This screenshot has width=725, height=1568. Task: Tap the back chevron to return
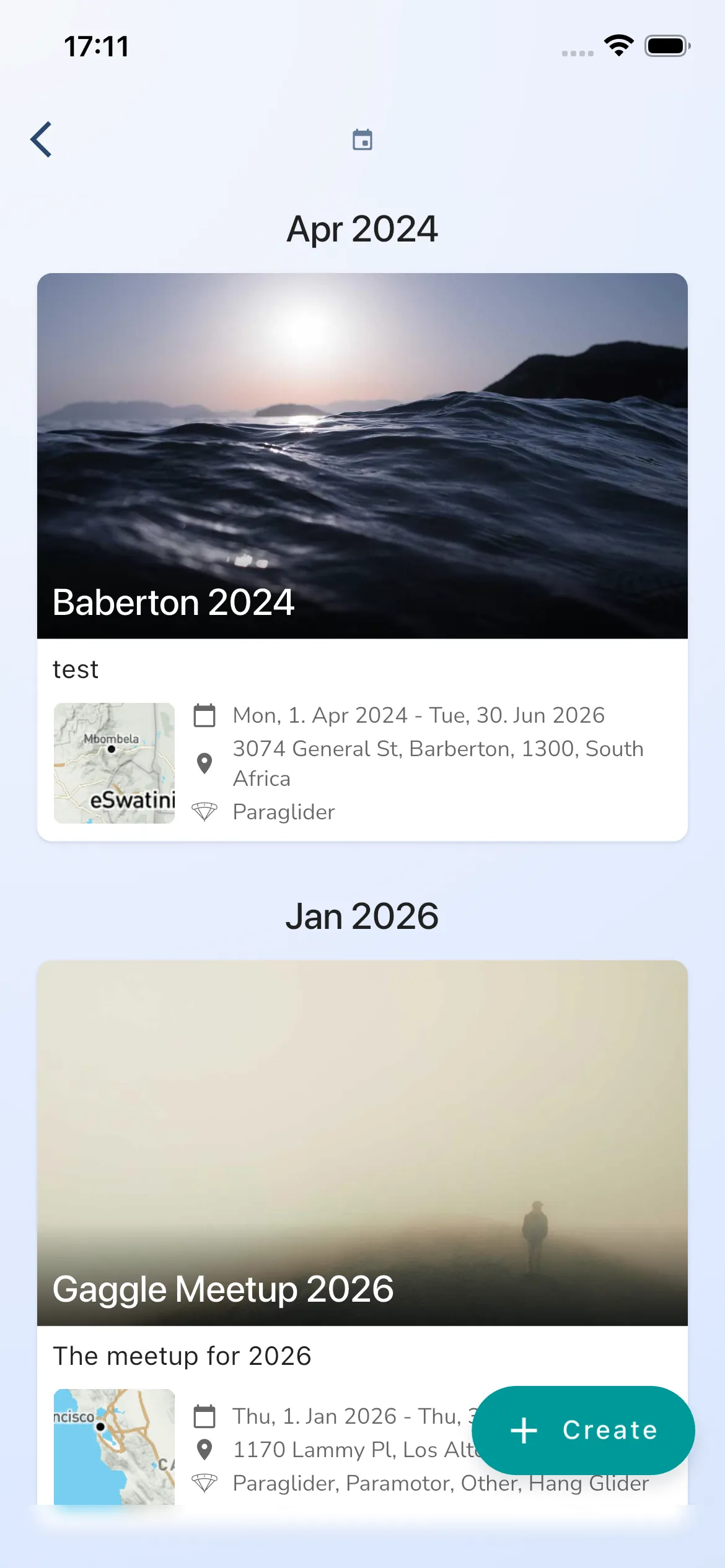(x=40, y=139)
